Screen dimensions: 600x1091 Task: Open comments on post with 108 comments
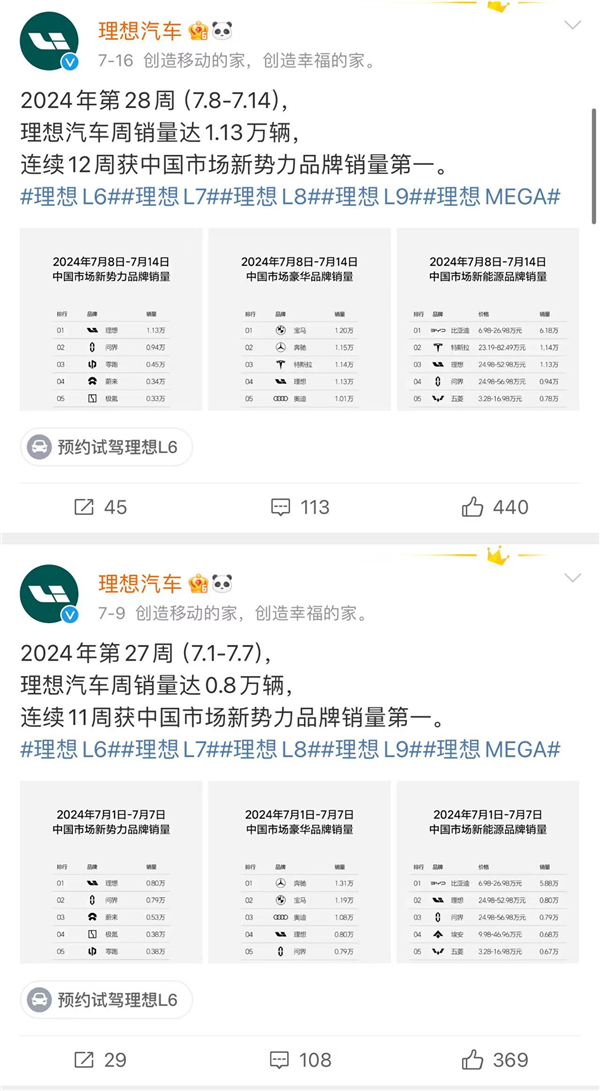coord(299,1059)
